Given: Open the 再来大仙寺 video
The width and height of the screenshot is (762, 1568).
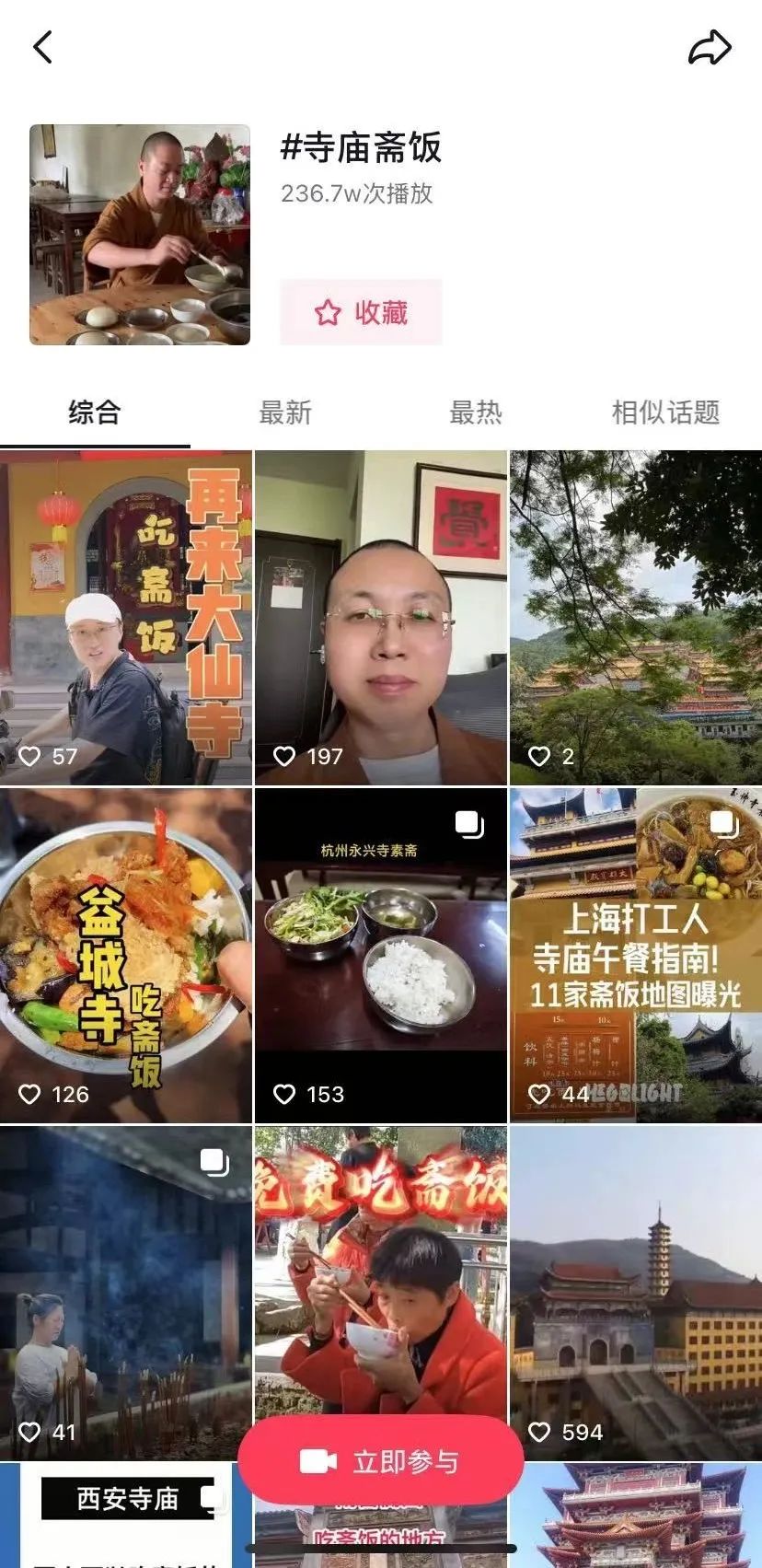Looking at the screenshot, I should click(x=126, y=617).
